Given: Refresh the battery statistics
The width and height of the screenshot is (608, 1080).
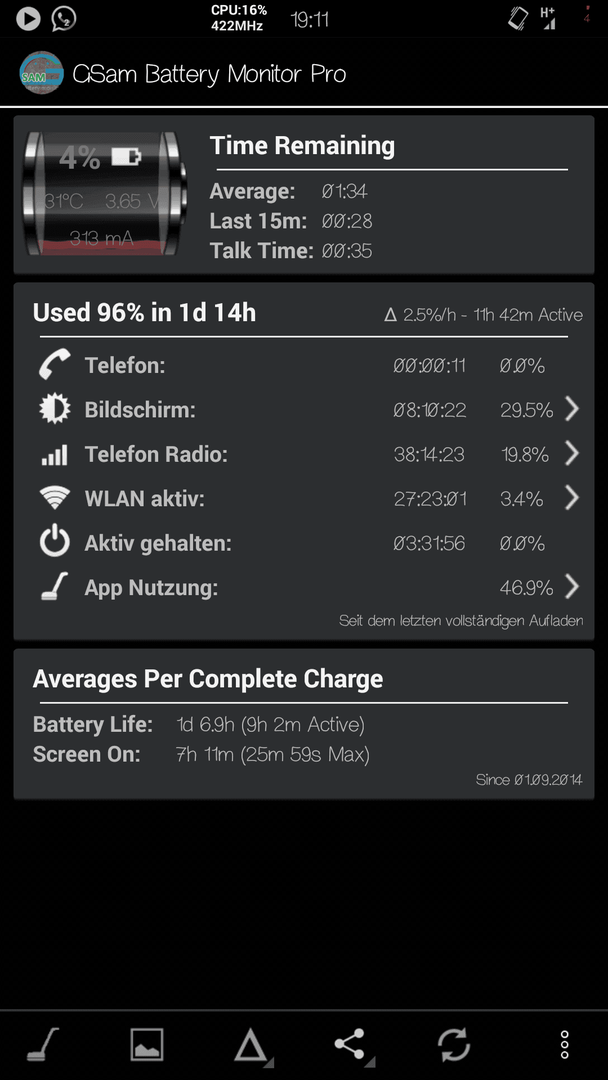Looking at the screenshot, I should click(x=454, y=1045).
